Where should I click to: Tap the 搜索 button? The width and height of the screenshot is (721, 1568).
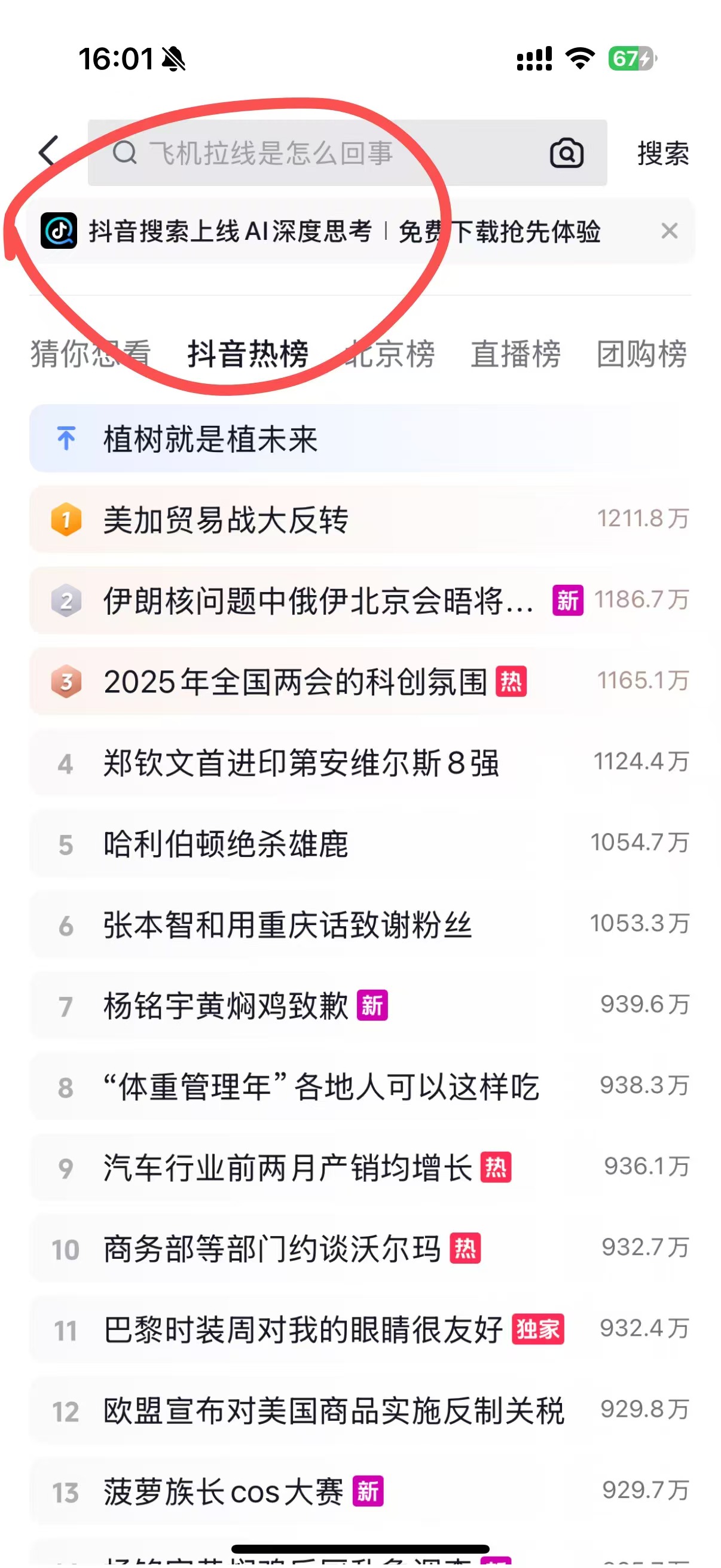pyautogui.click(x=662, y=152)
